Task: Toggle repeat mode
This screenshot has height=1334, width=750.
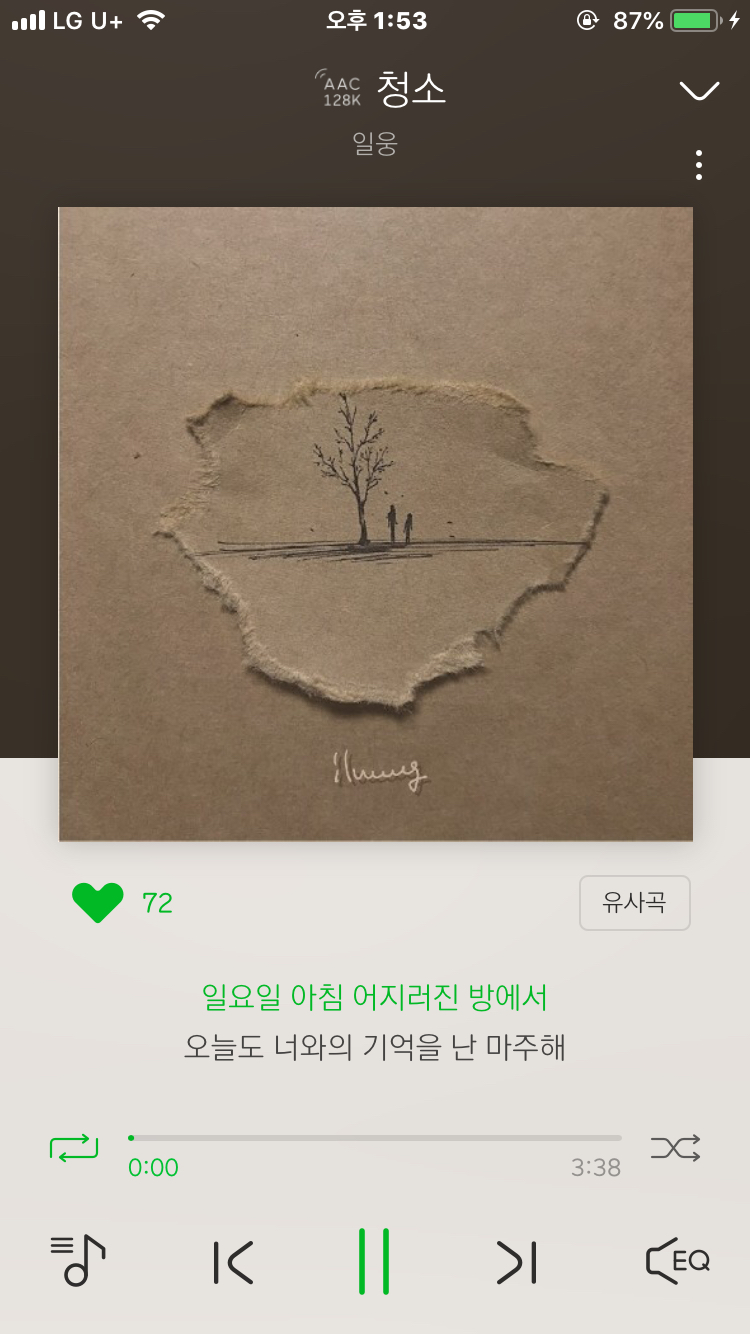Action: [x=75, y=1148]
